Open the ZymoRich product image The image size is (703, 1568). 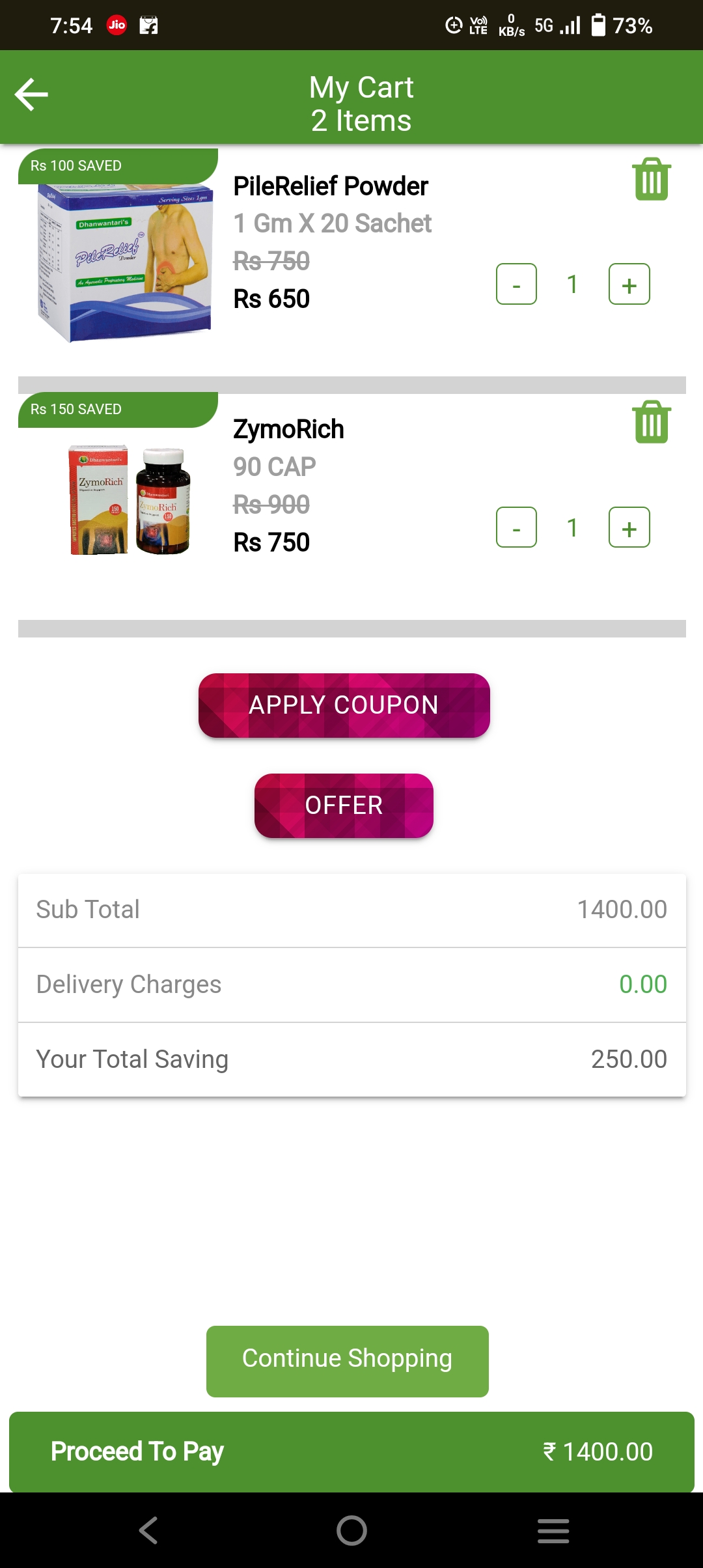(x=130, y=500)
